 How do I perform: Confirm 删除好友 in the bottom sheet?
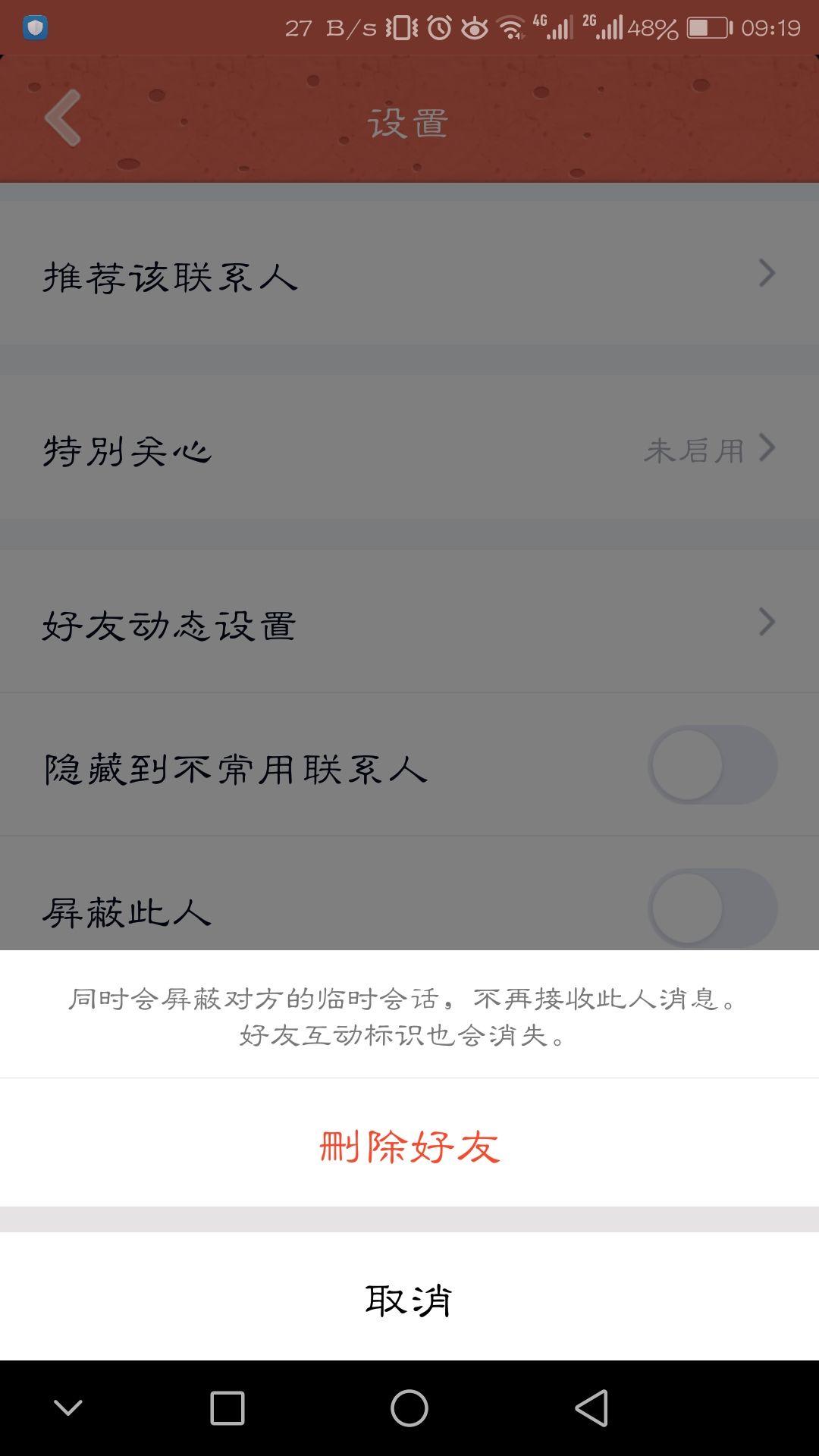[x=409, y=1145]
